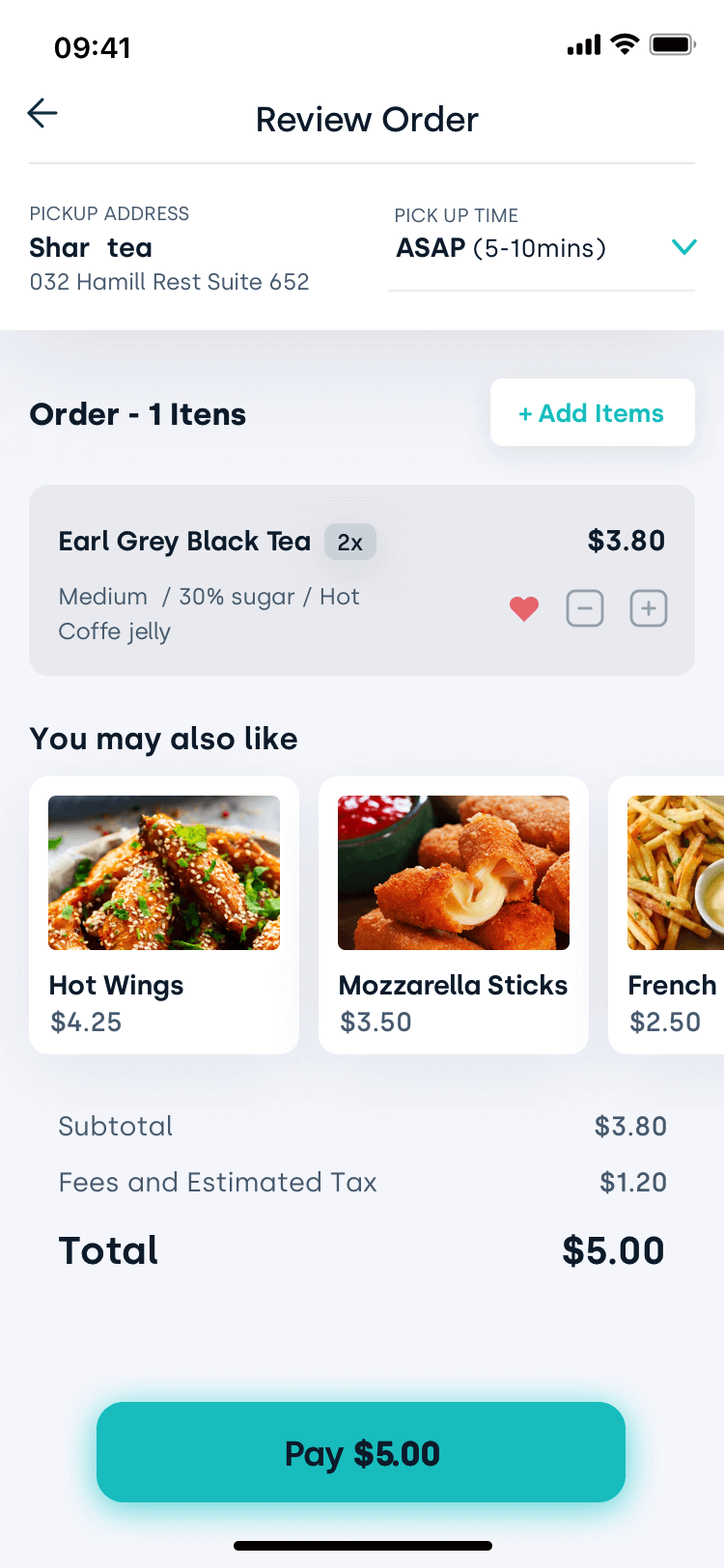Pay $5.00 for the order
The width and height of the screenshot is (724, 1568).
(x=361, y=1452)
